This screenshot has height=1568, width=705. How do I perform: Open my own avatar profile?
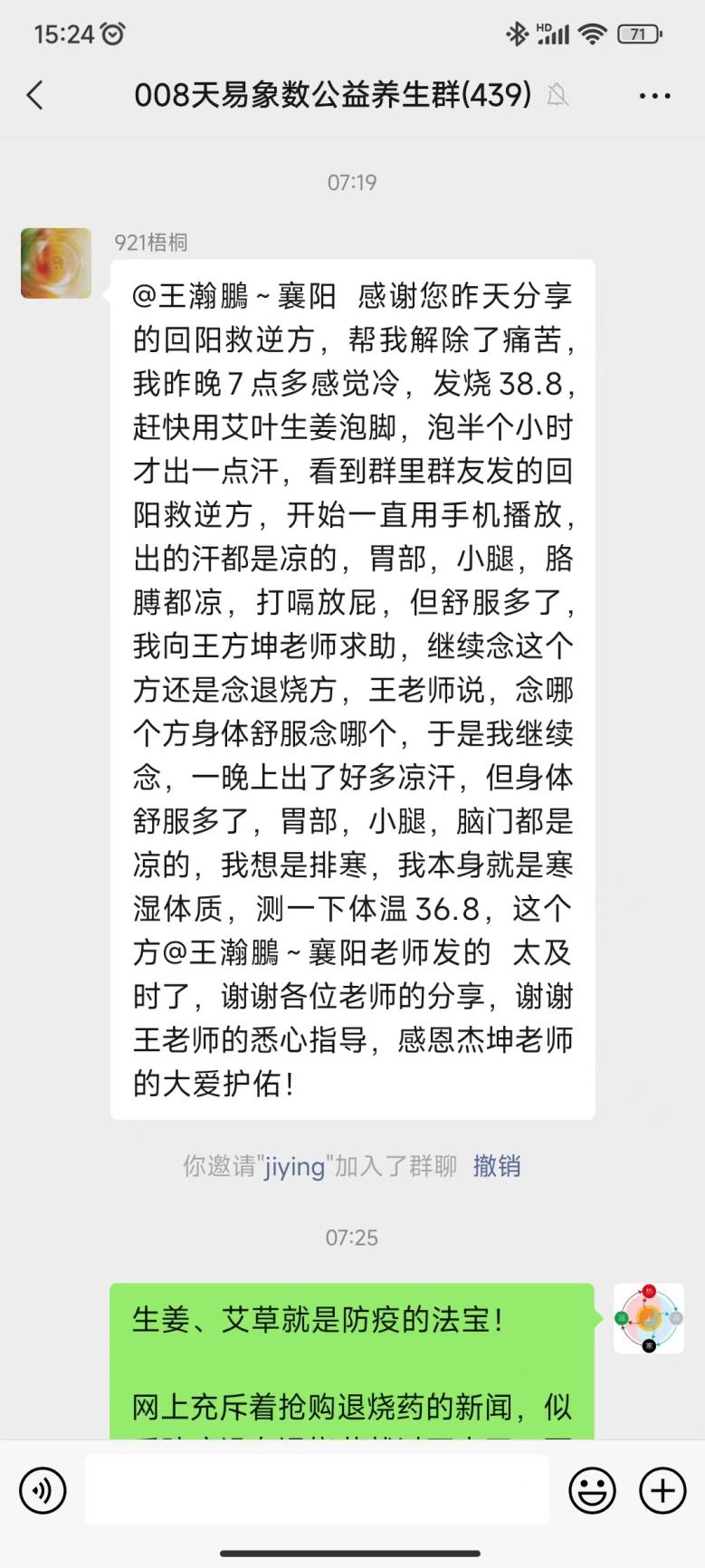648,1318
